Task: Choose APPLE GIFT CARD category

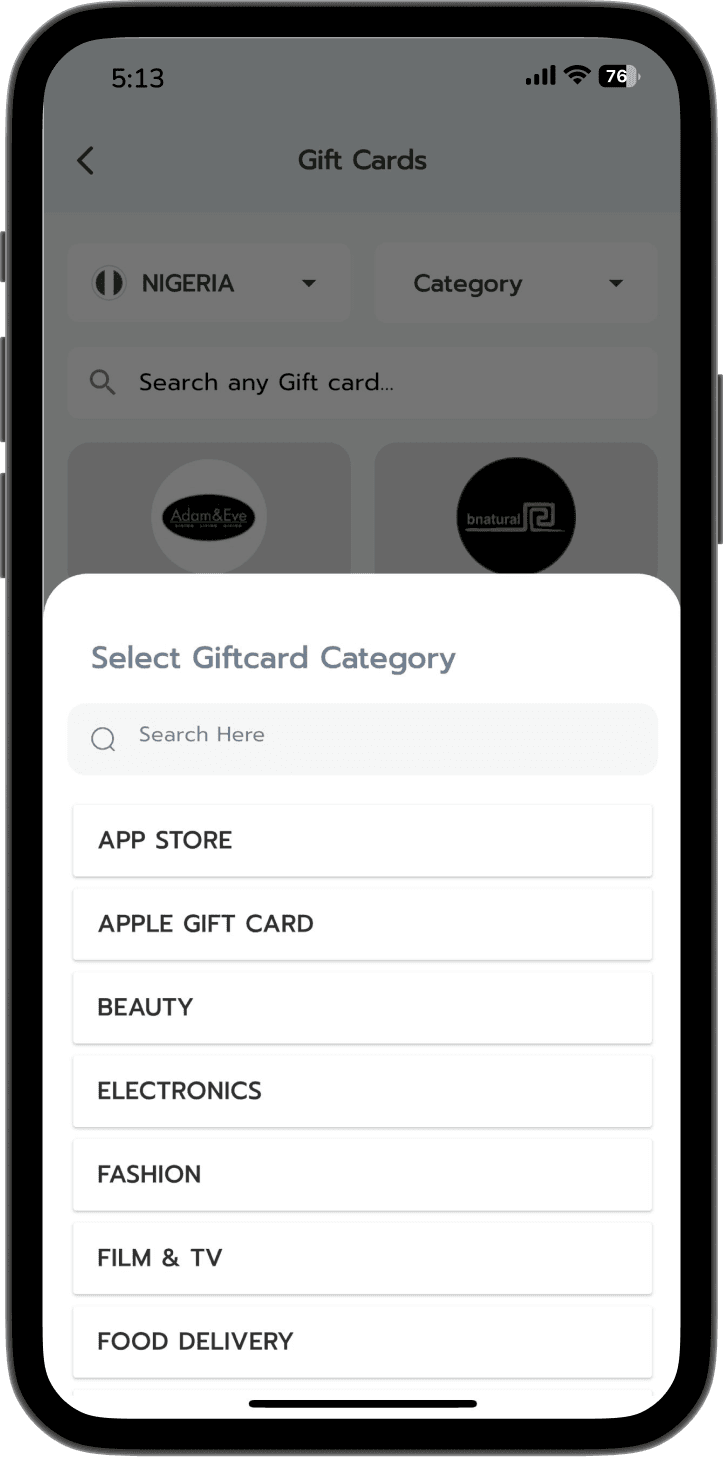Action: 362,923
